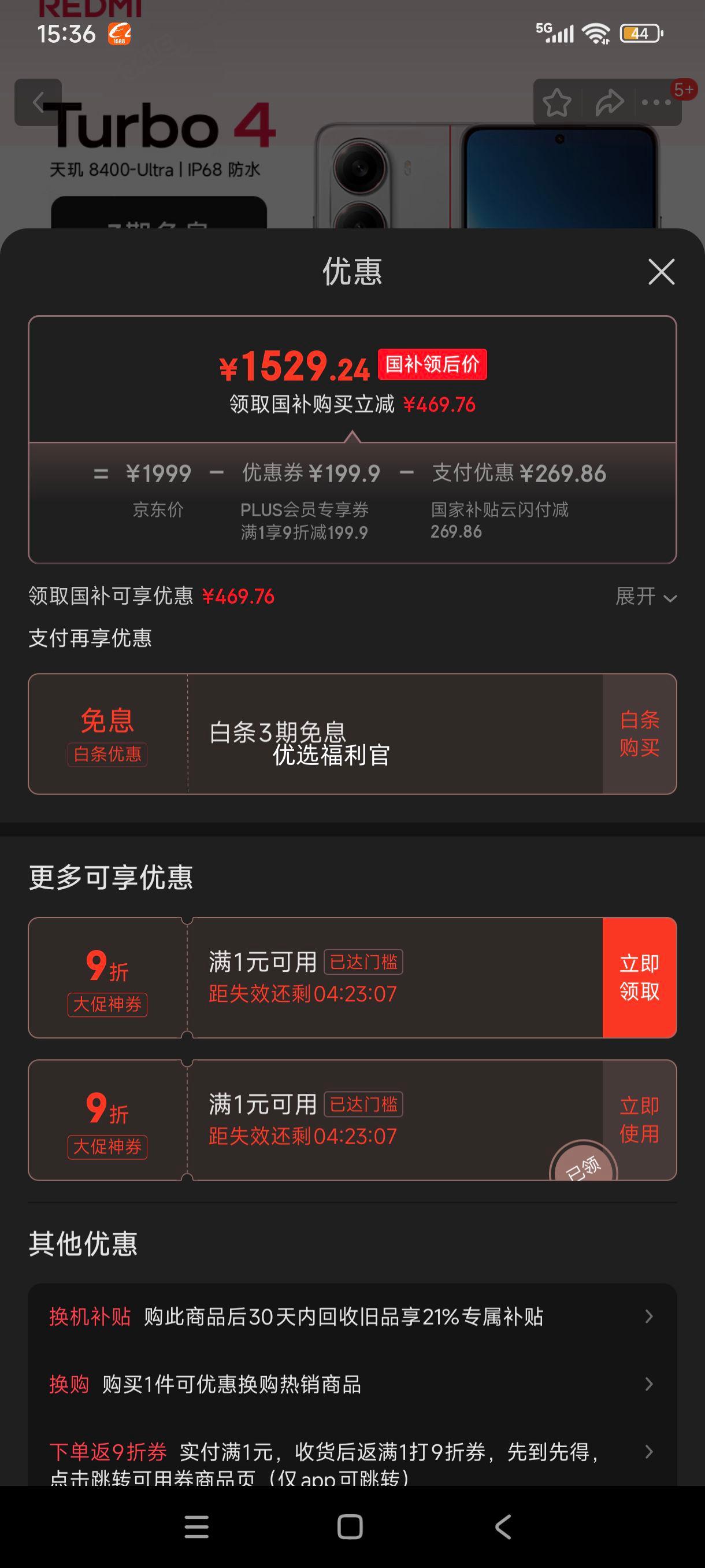Tap the system back button
705x1568 pixels.
pyautogui.click(x=503, y=1526)
